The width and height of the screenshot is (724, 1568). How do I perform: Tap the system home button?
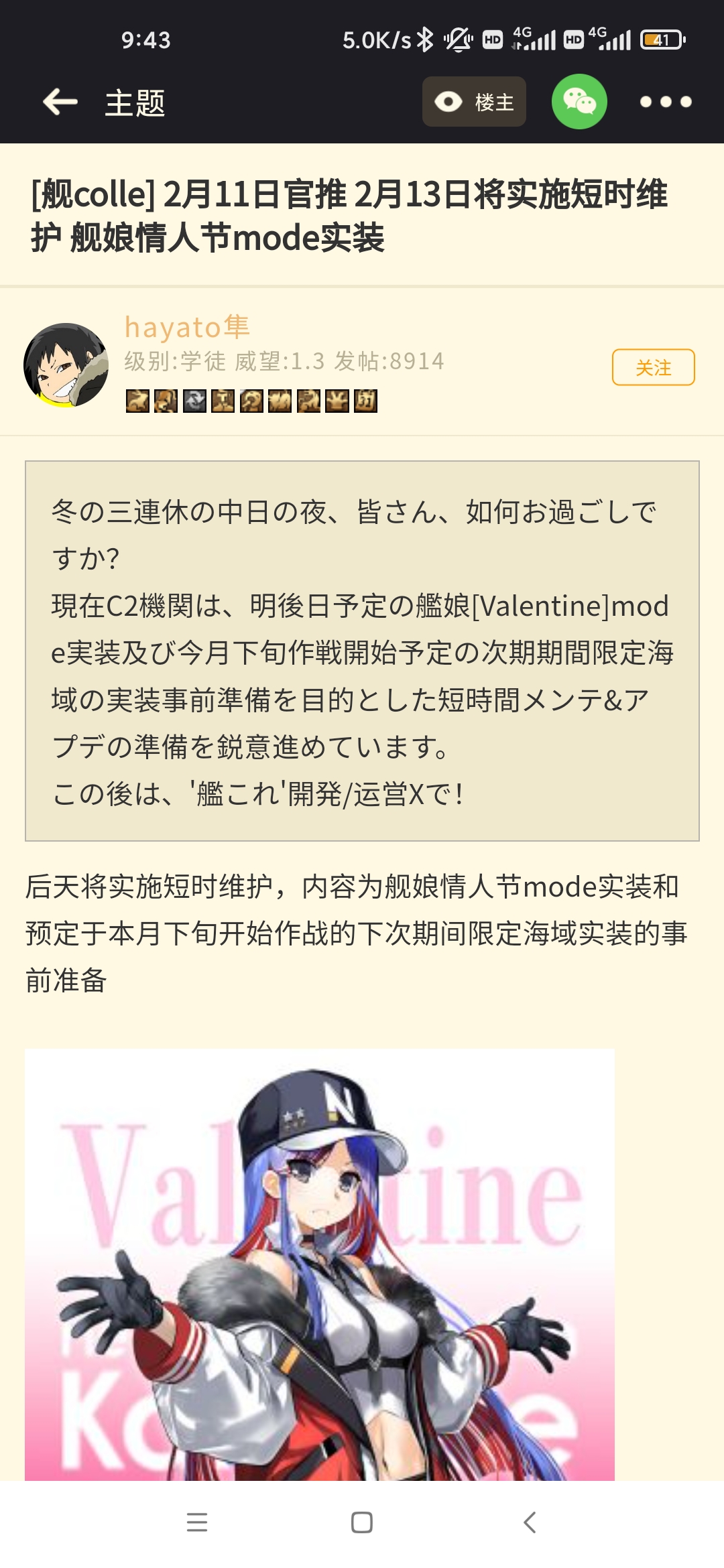(362, 1522)
